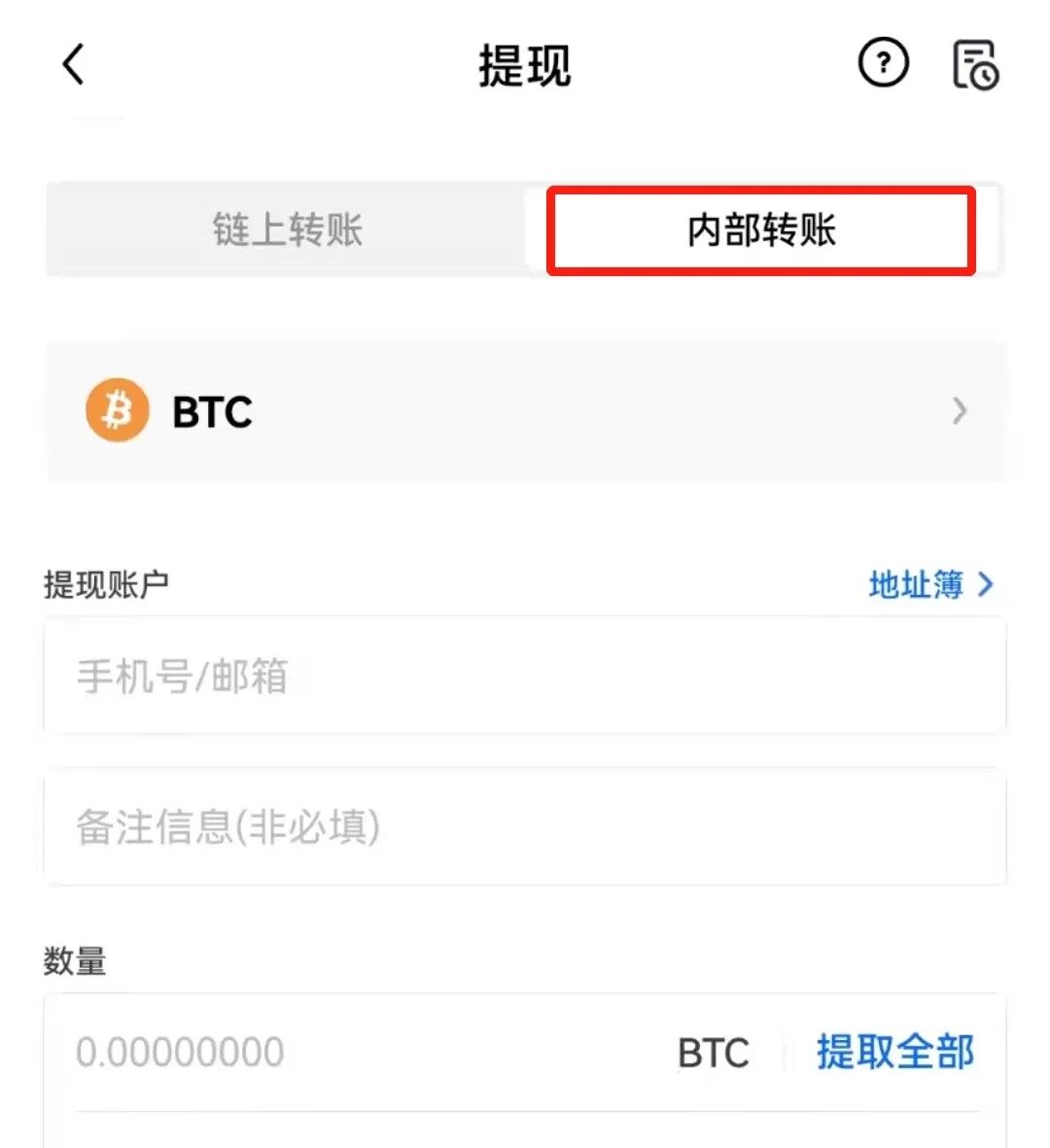Open withdrawal history records icon
Image resolution: width=1050 pixels, height=1148 pixels.
(x=974, y=65)
